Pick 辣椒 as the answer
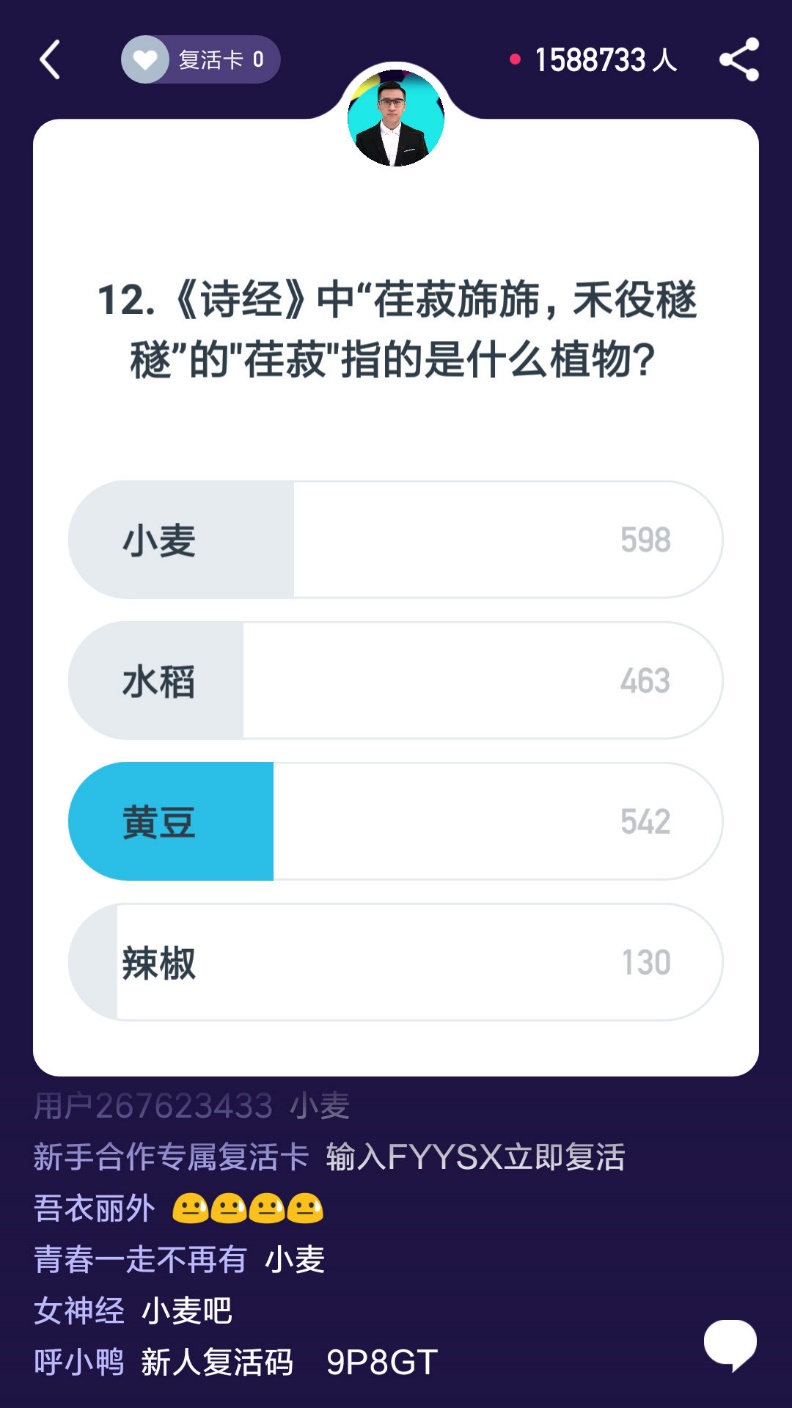 point(395,962)
